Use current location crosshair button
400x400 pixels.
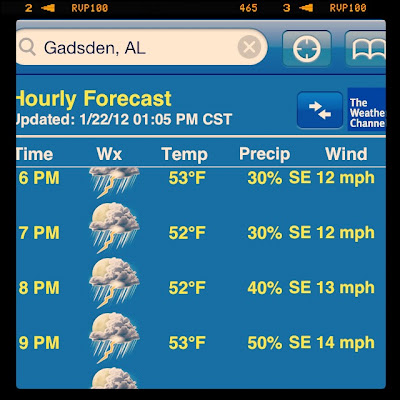[x=307, y=49]
